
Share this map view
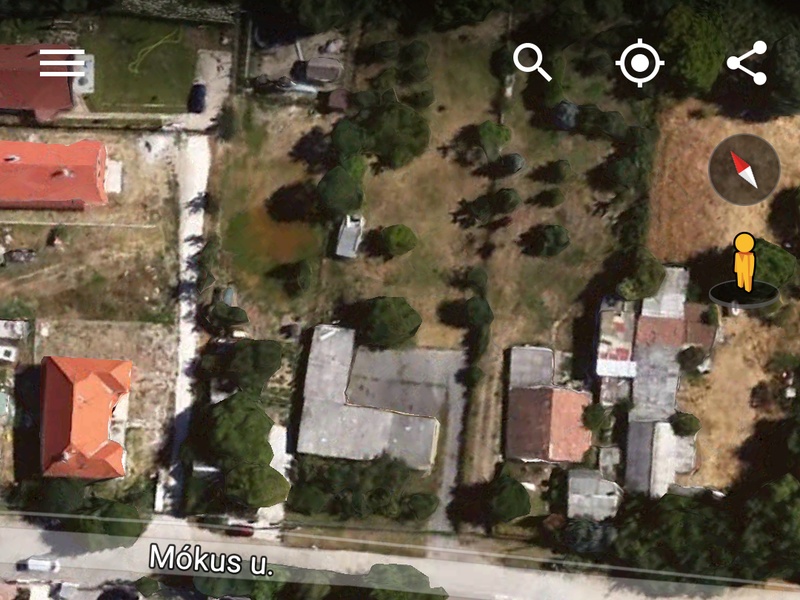pyautogui.click(x=746, y=63)
